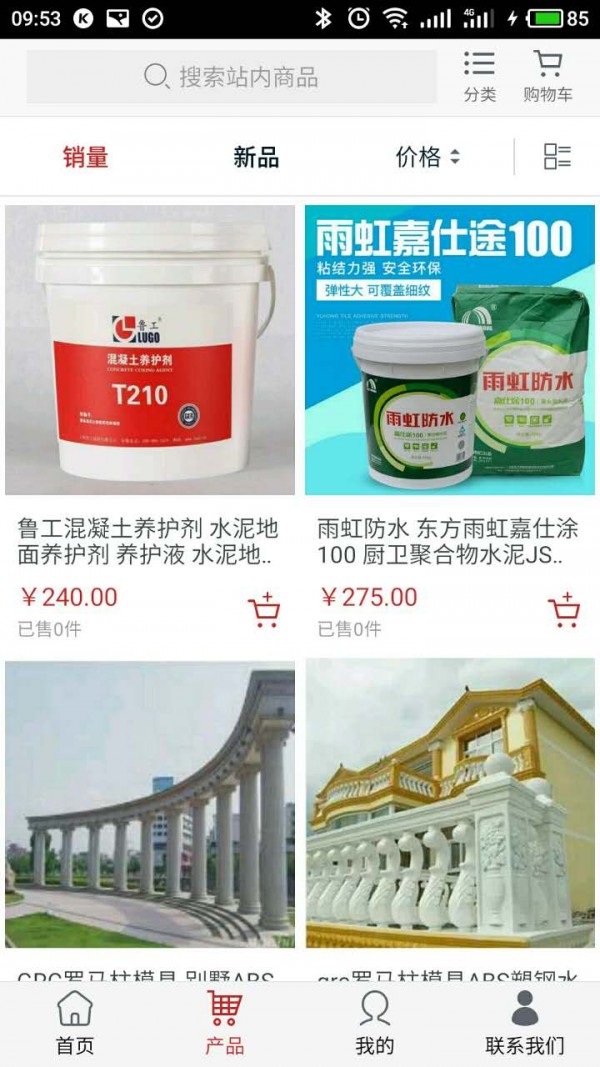
Task: Switch to the 我的 tab
Action: pyautogui.click(x=375, y=1023)
